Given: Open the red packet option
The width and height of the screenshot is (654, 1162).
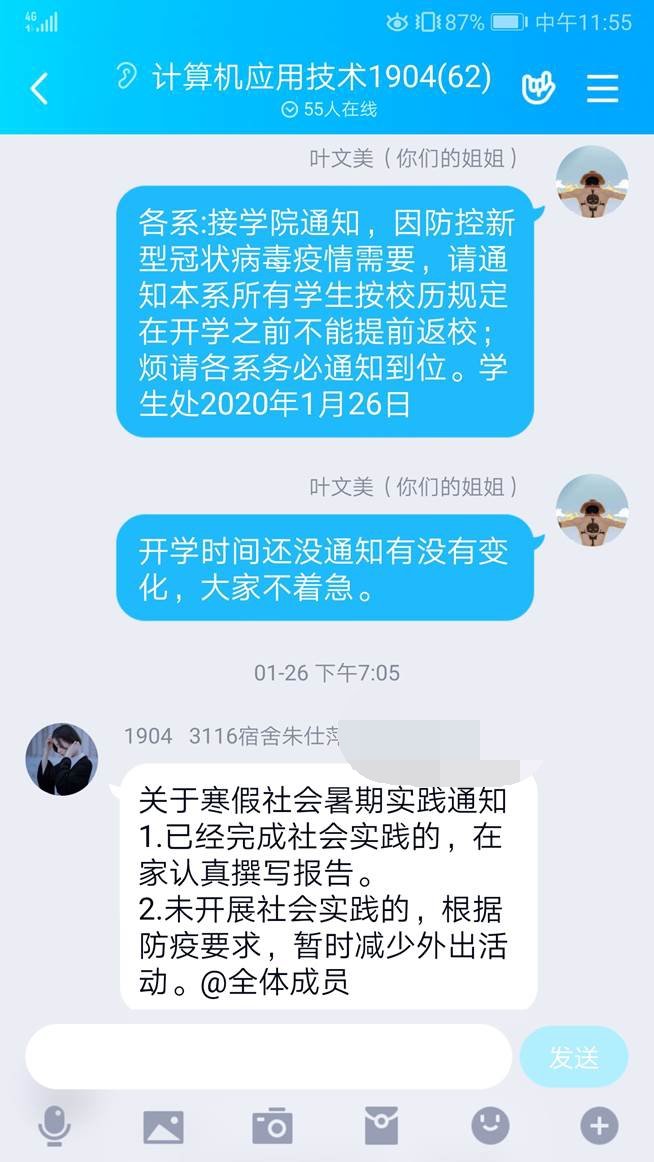Looking at the screenshot, I should pos(381,1126).
